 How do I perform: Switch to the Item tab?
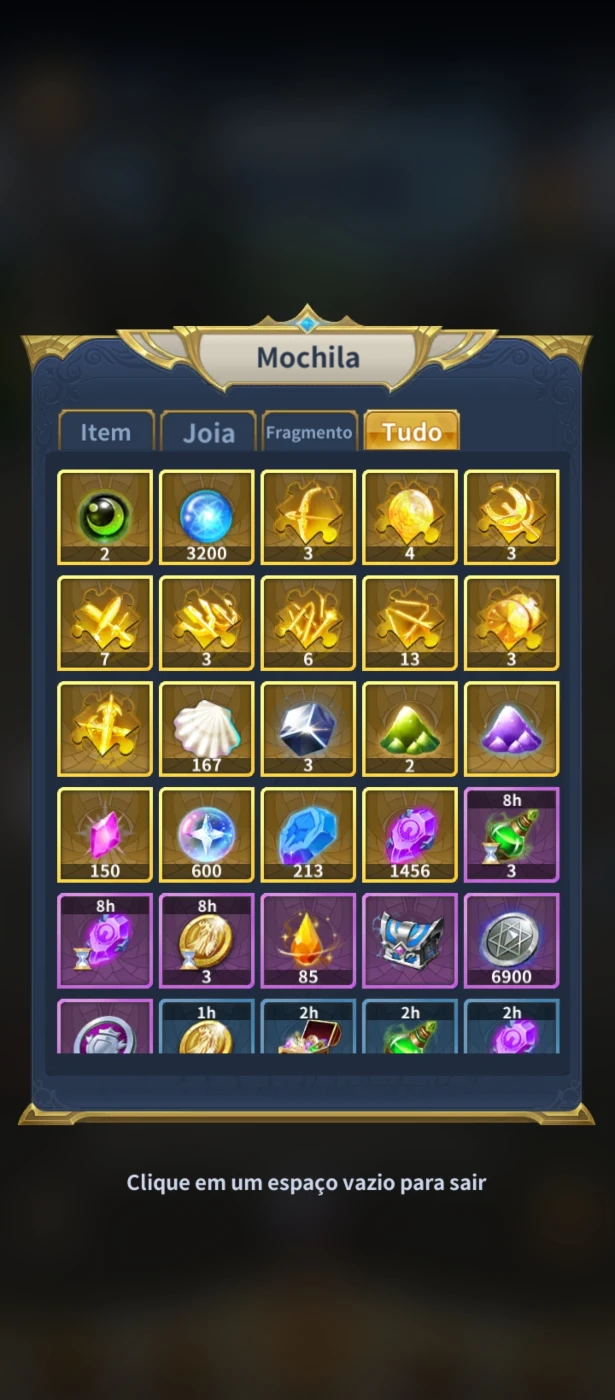(106, 432)
